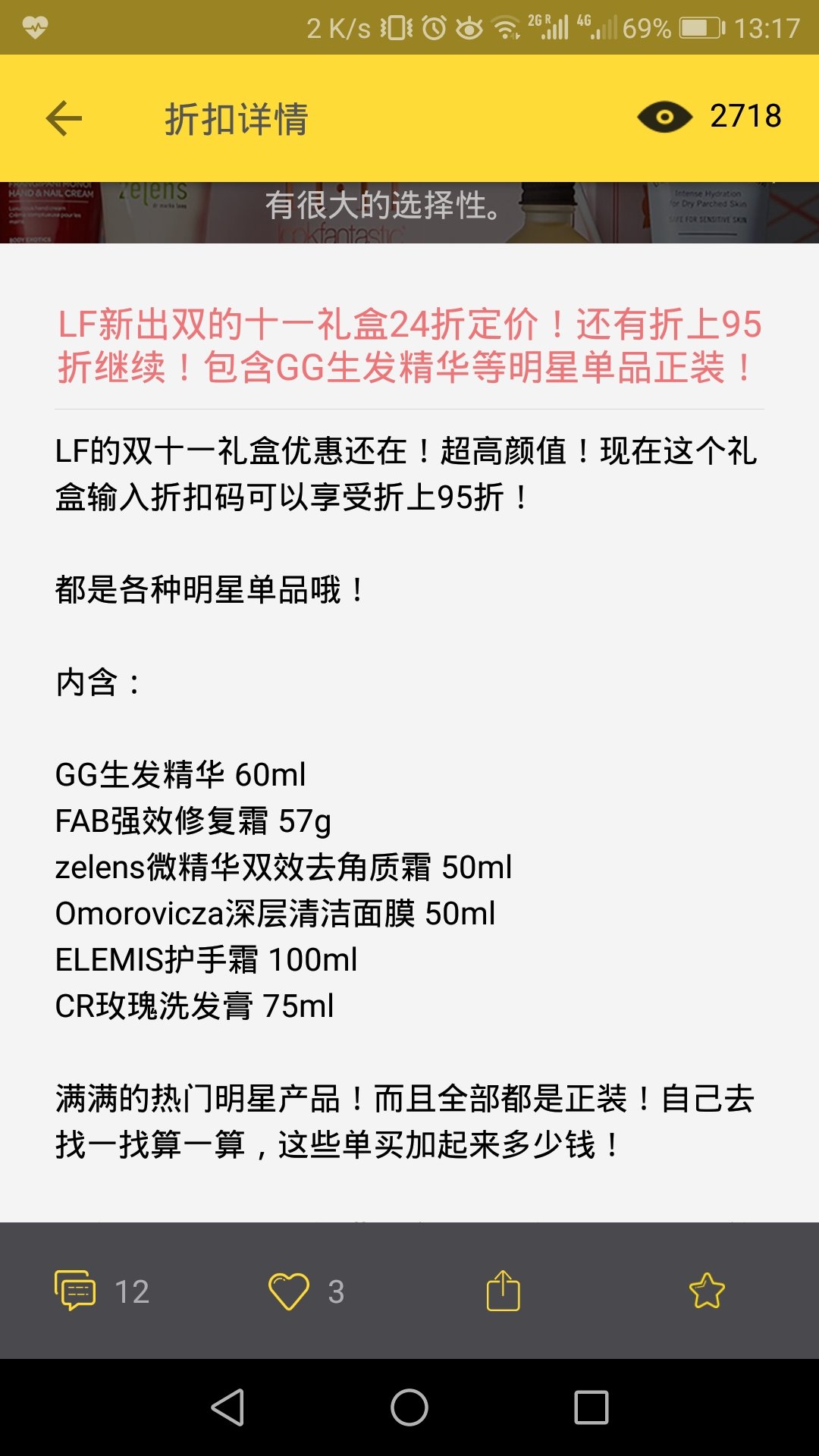This screenshot has height=1456, width=819.
Task: Go back using the top-left arrow
Action: [x=64, y=118]
